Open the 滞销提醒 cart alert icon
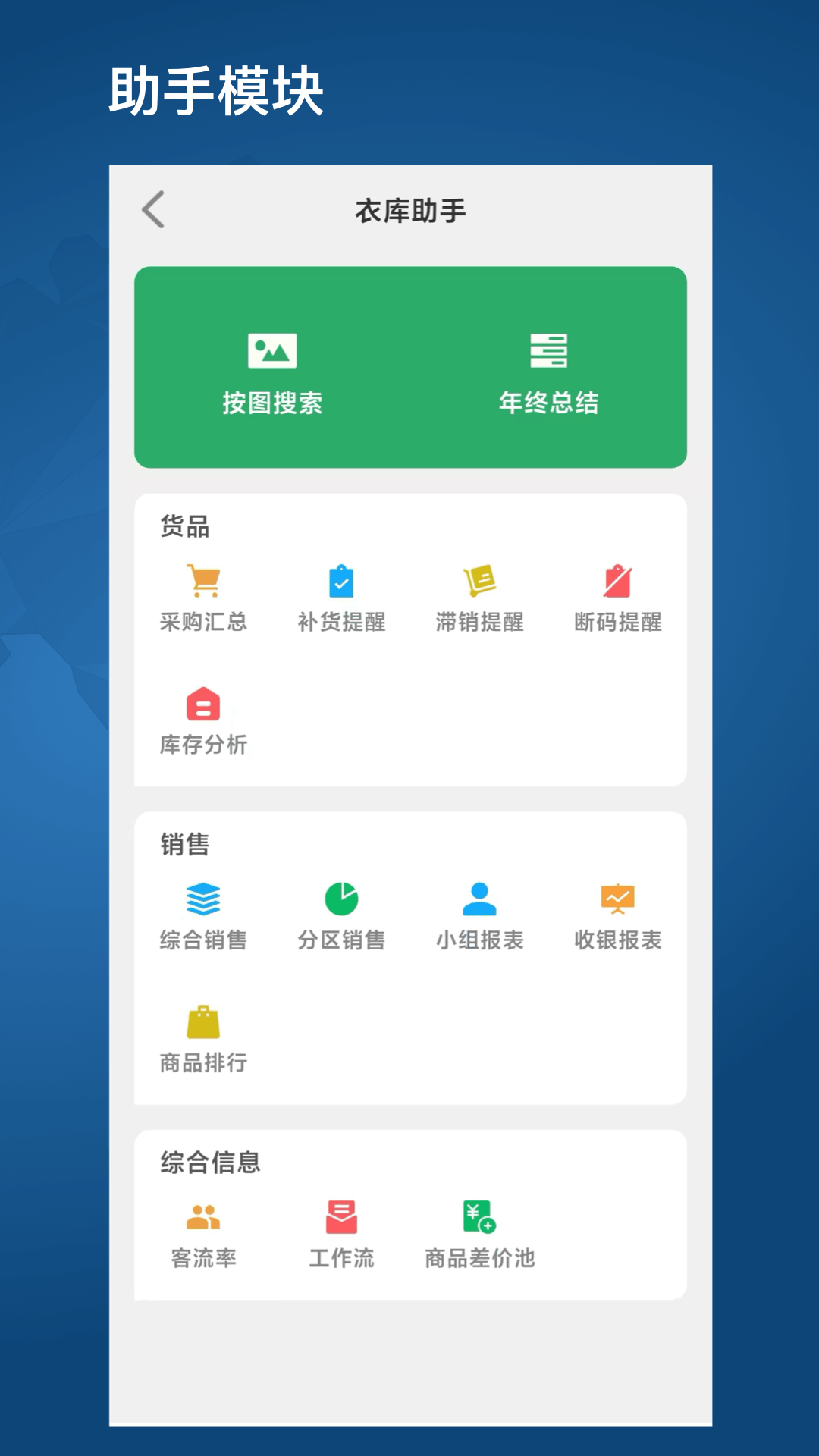 [x=482, y=582]
